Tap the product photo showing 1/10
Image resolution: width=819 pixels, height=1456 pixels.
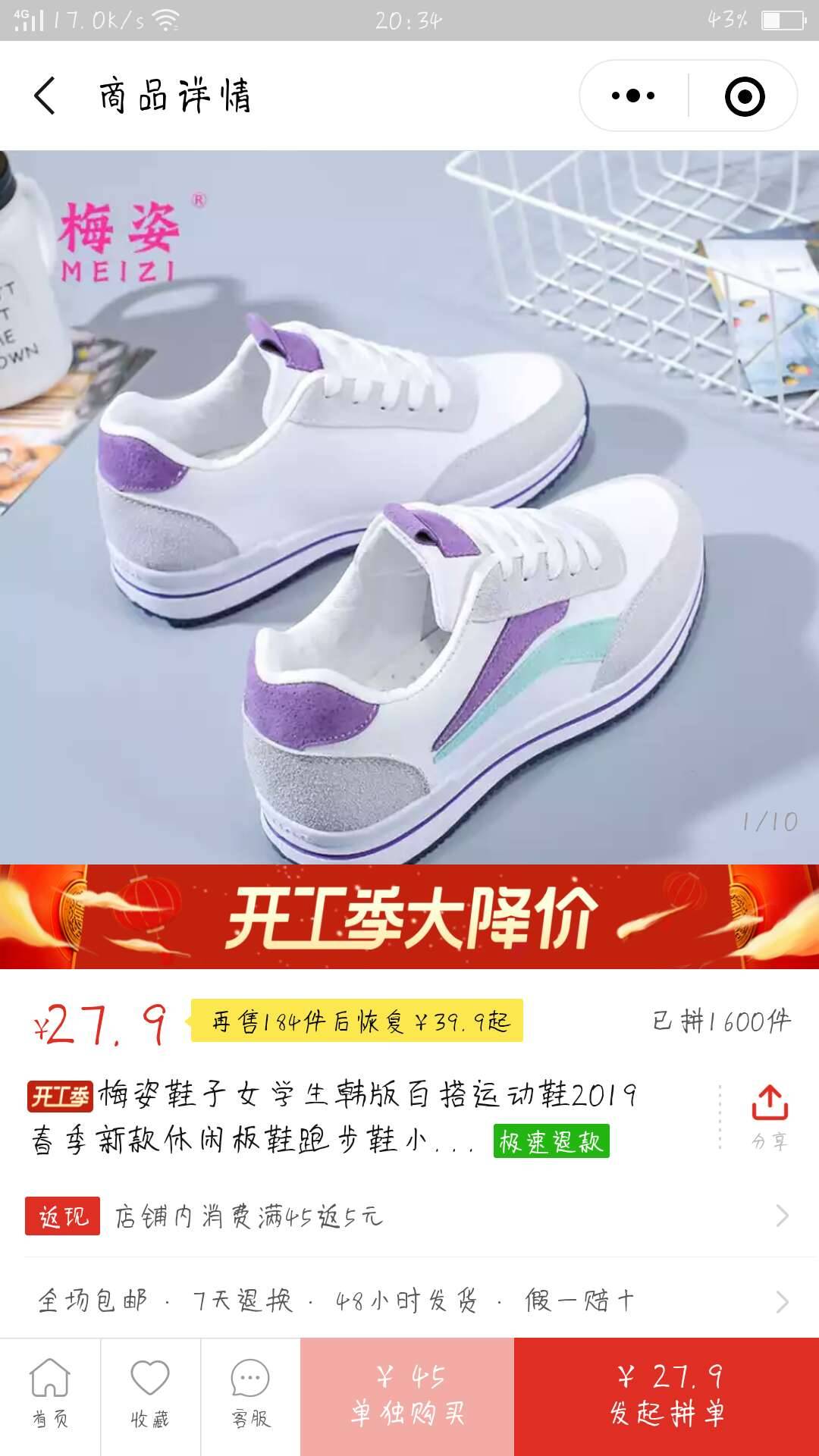click(x=409, y=500)
